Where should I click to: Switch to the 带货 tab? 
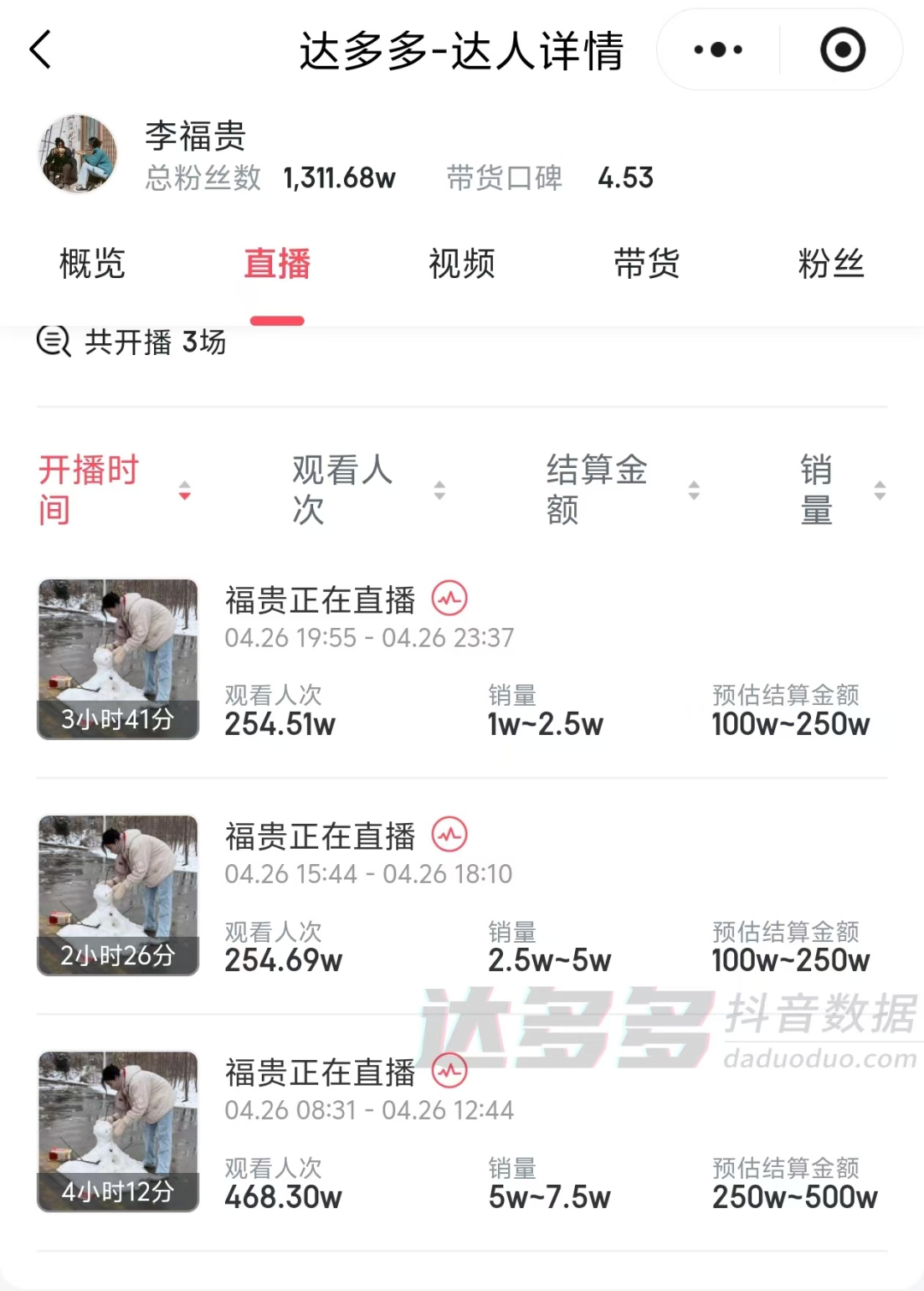pos(647,265)
